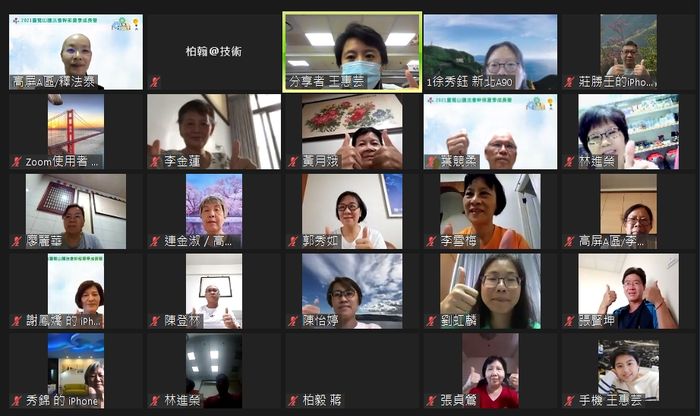Select 郭秀如's video tile
The width and height of the screenshot is (700, 416).
tap(351, 211)
